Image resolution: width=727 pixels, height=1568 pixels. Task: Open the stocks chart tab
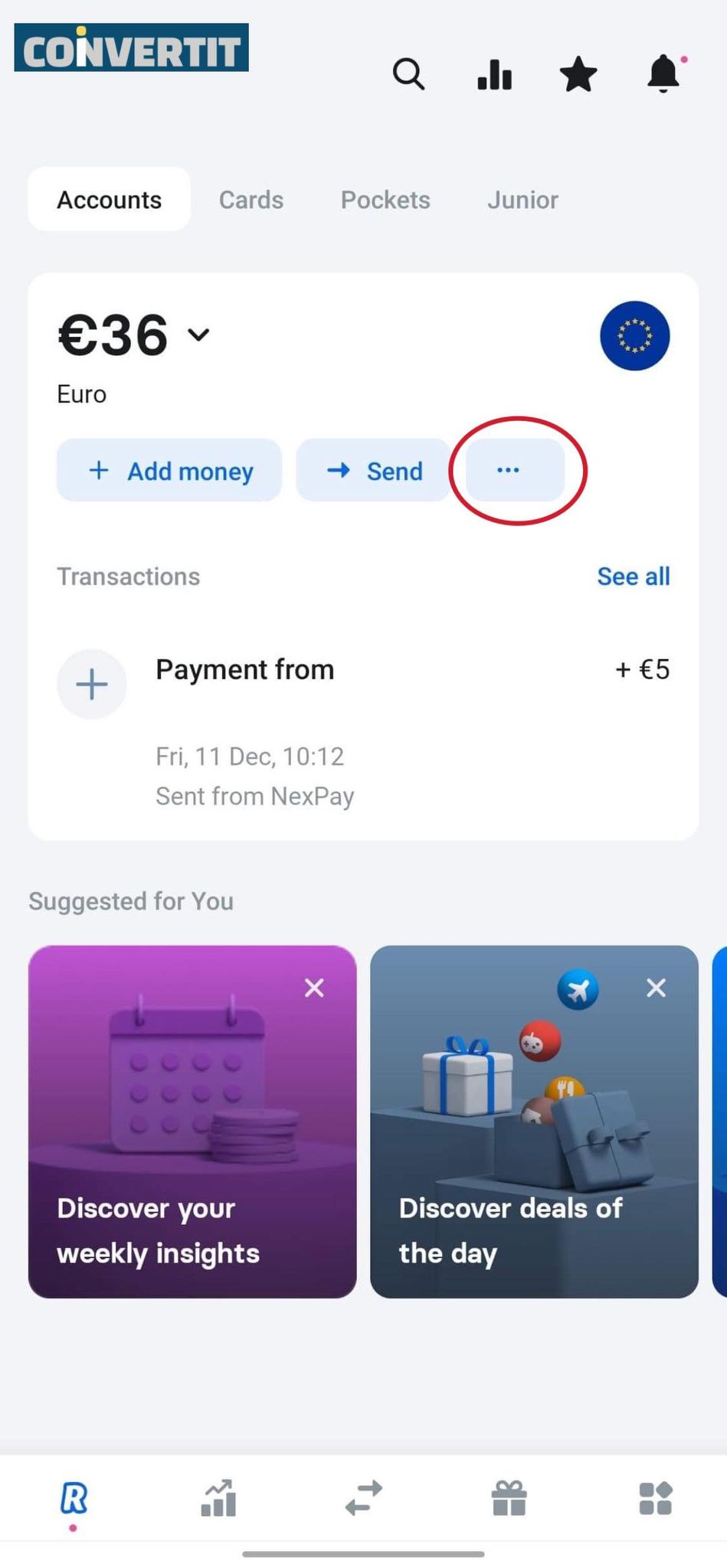(x=218, y=1498)
